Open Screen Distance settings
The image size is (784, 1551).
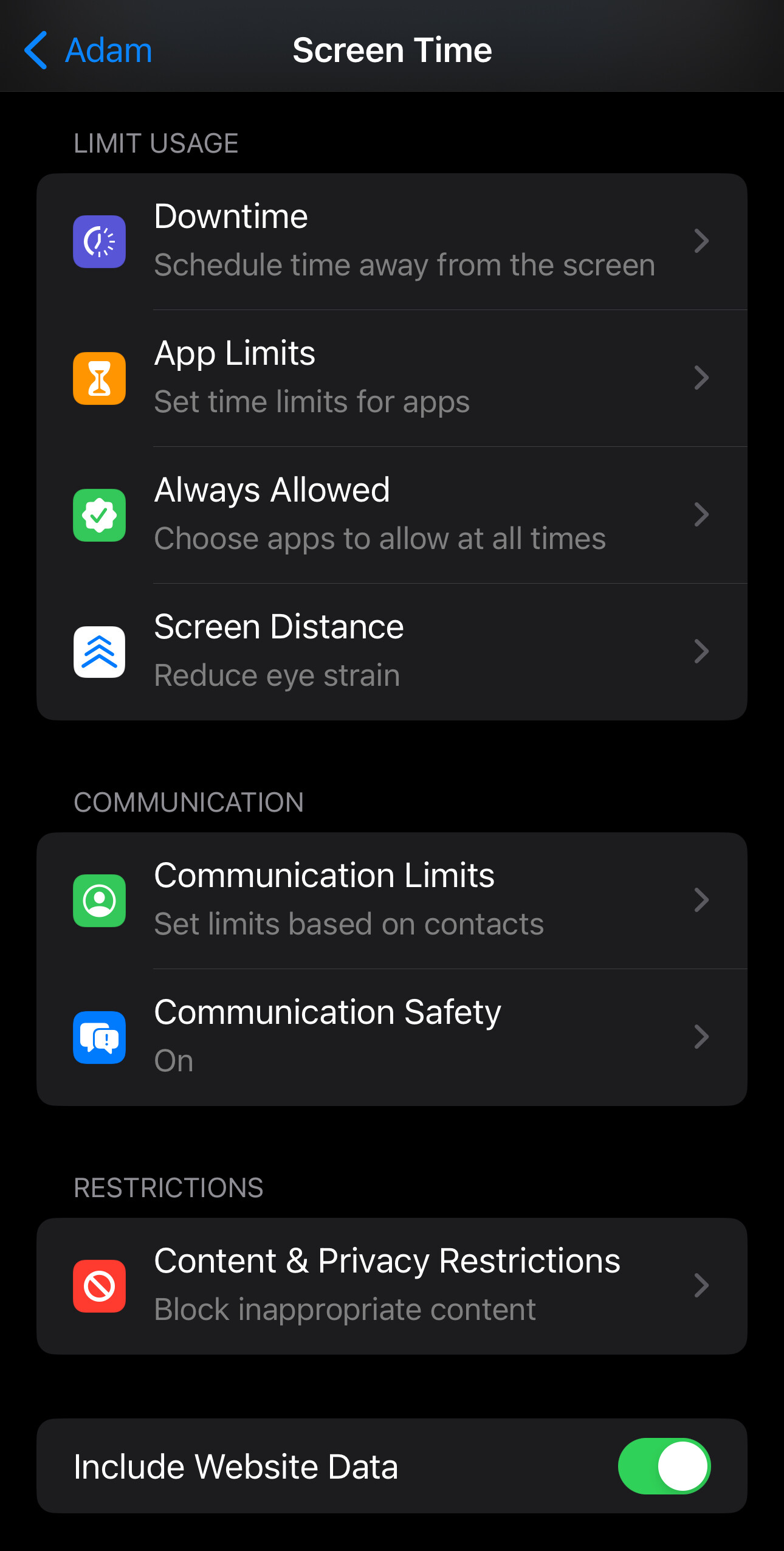click(x=391, y=652)
